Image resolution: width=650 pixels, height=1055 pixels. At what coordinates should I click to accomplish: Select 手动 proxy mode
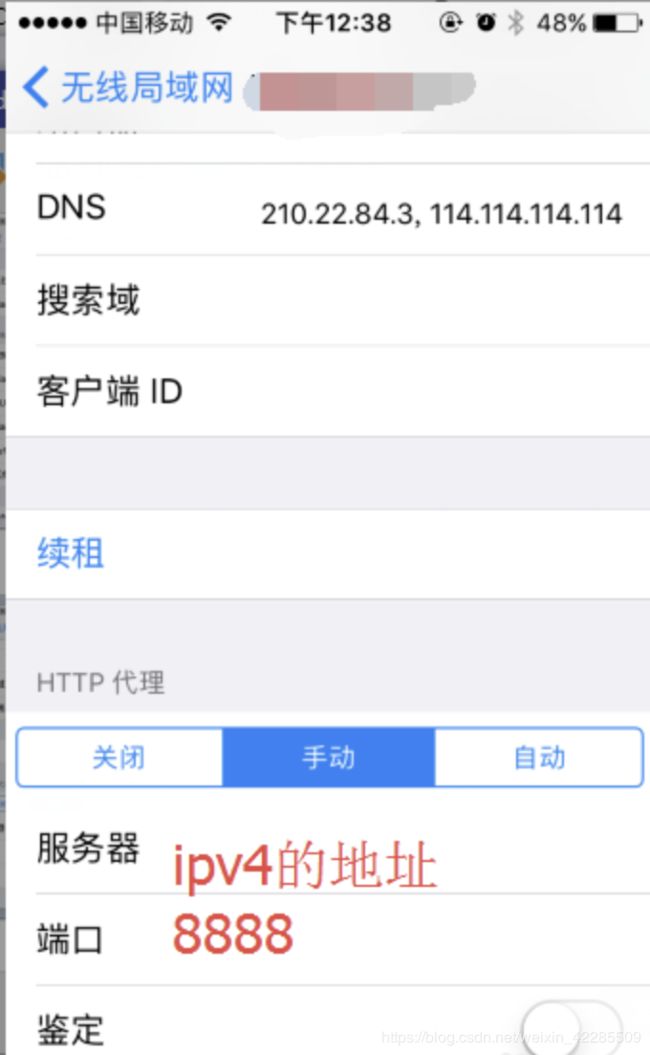click(x=328, y=757)
